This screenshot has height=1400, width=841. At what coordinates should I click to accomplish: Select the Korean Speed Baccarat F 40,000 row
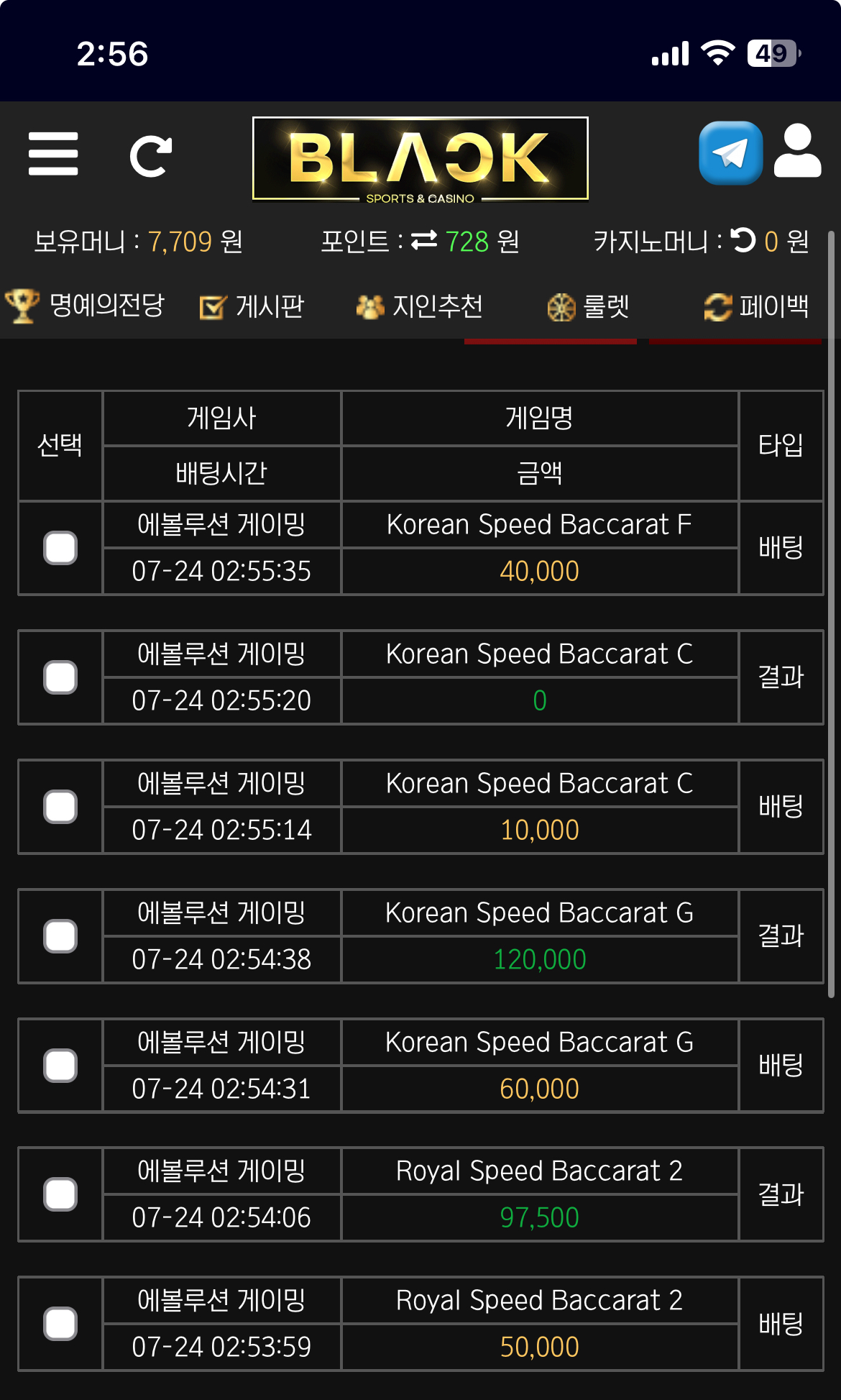pos(60,548)
